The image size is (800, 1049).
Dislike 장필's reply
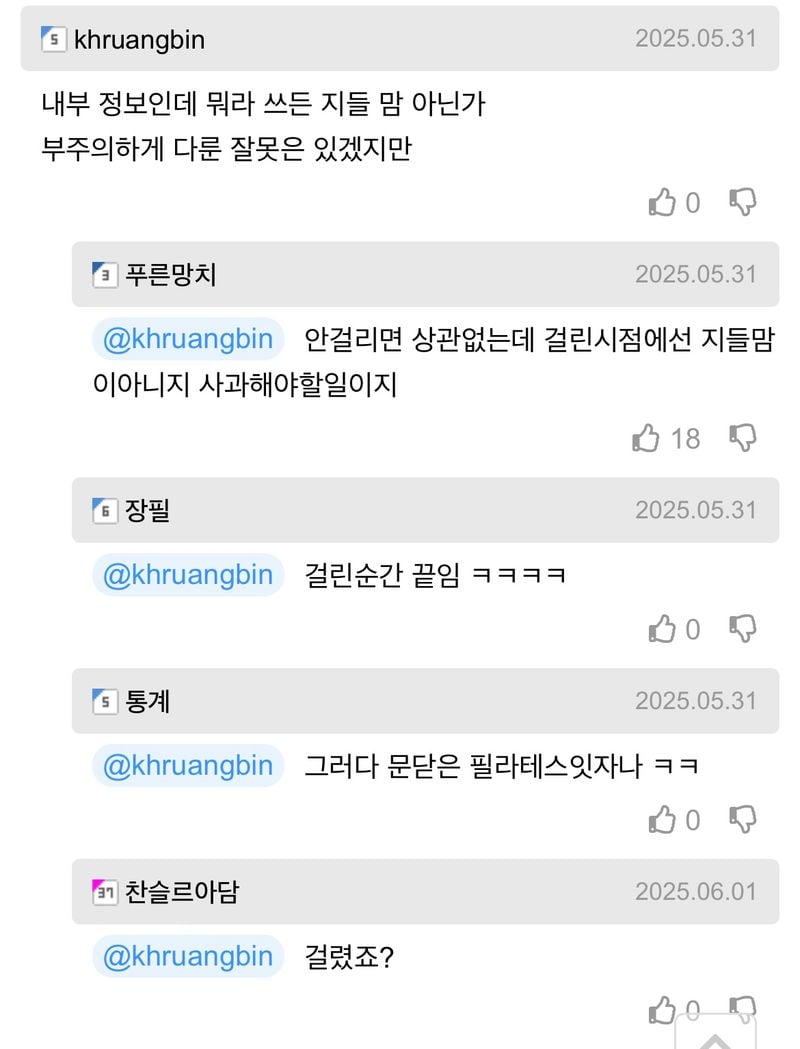[x=742, y=628]
